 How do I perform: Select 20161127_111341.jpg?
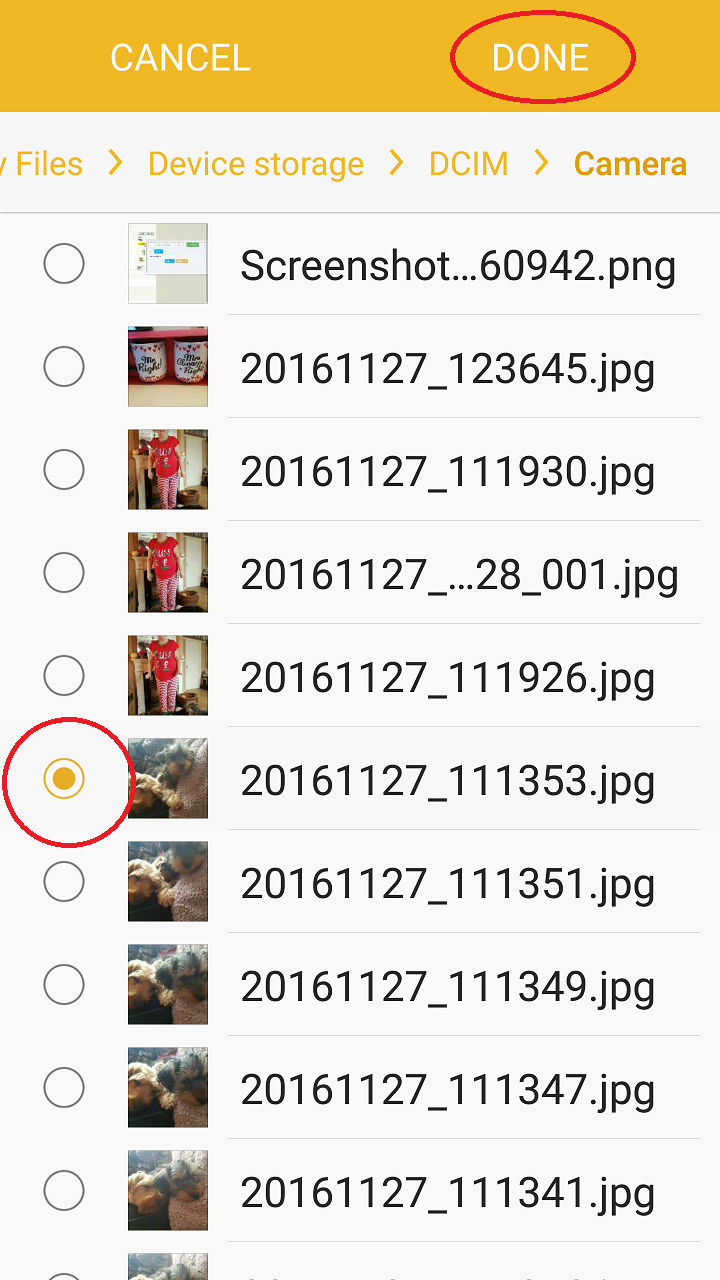[360, 1191]
